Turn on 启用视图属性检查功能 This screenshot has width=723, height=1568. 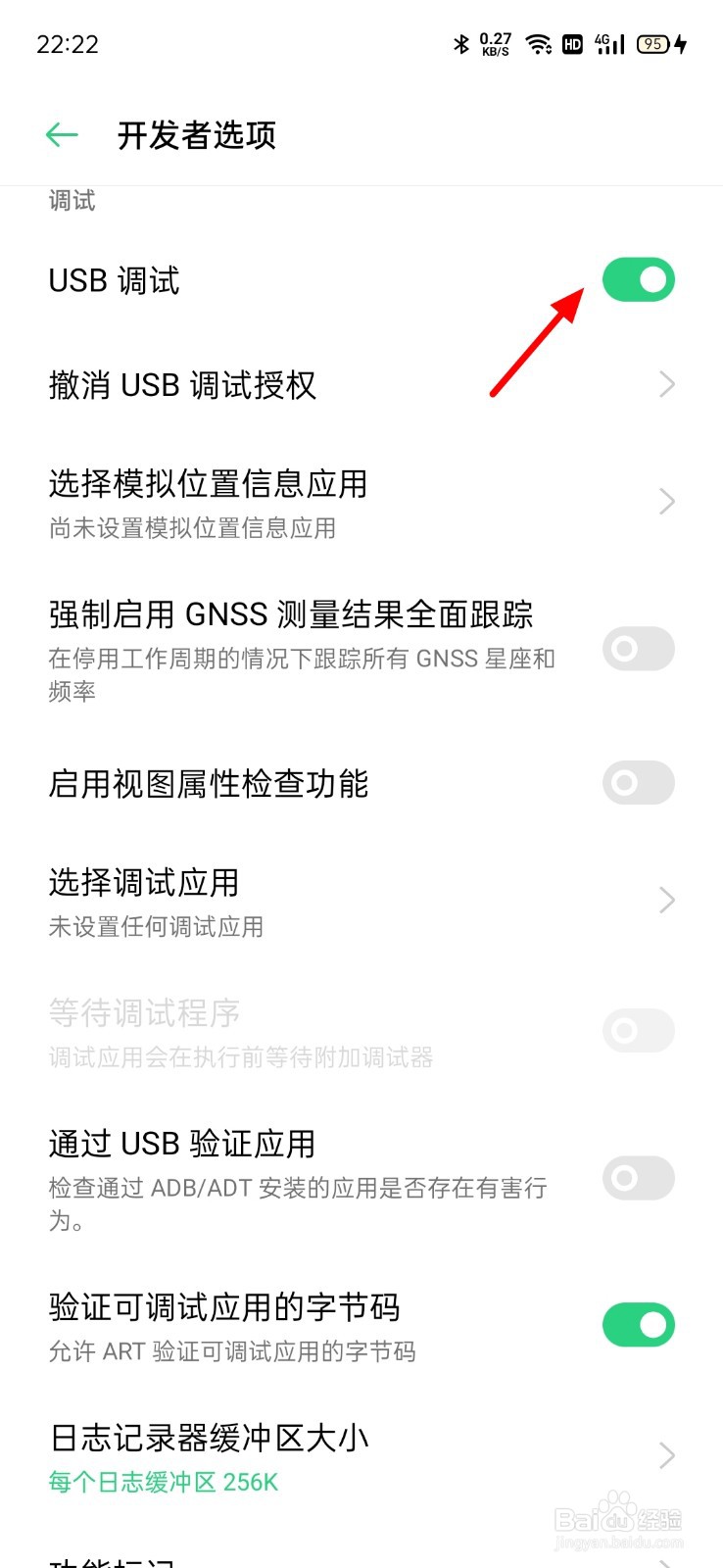point(638,783)
